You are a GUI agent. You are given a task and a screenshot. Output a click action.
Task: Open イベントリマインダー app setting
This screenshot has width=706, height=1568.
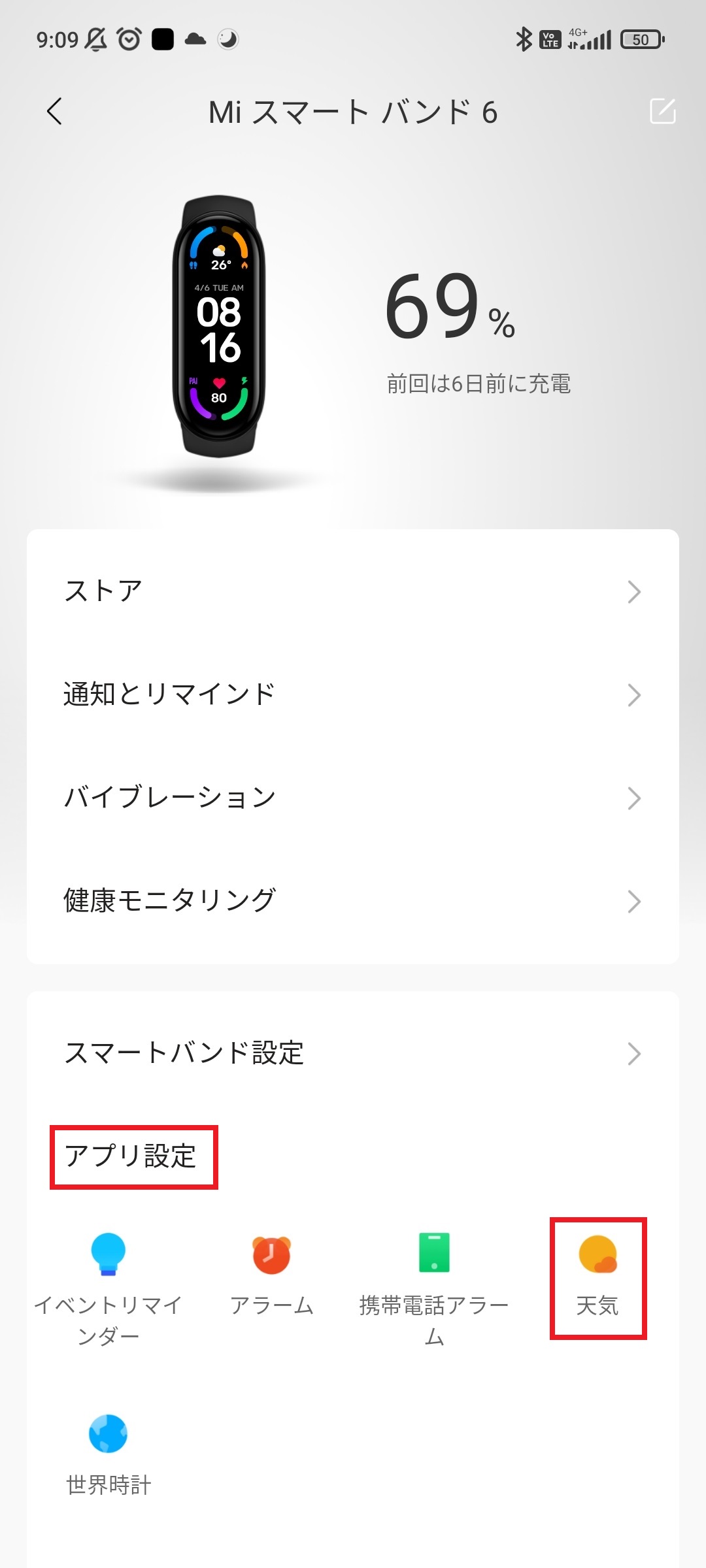(108, 1288)
